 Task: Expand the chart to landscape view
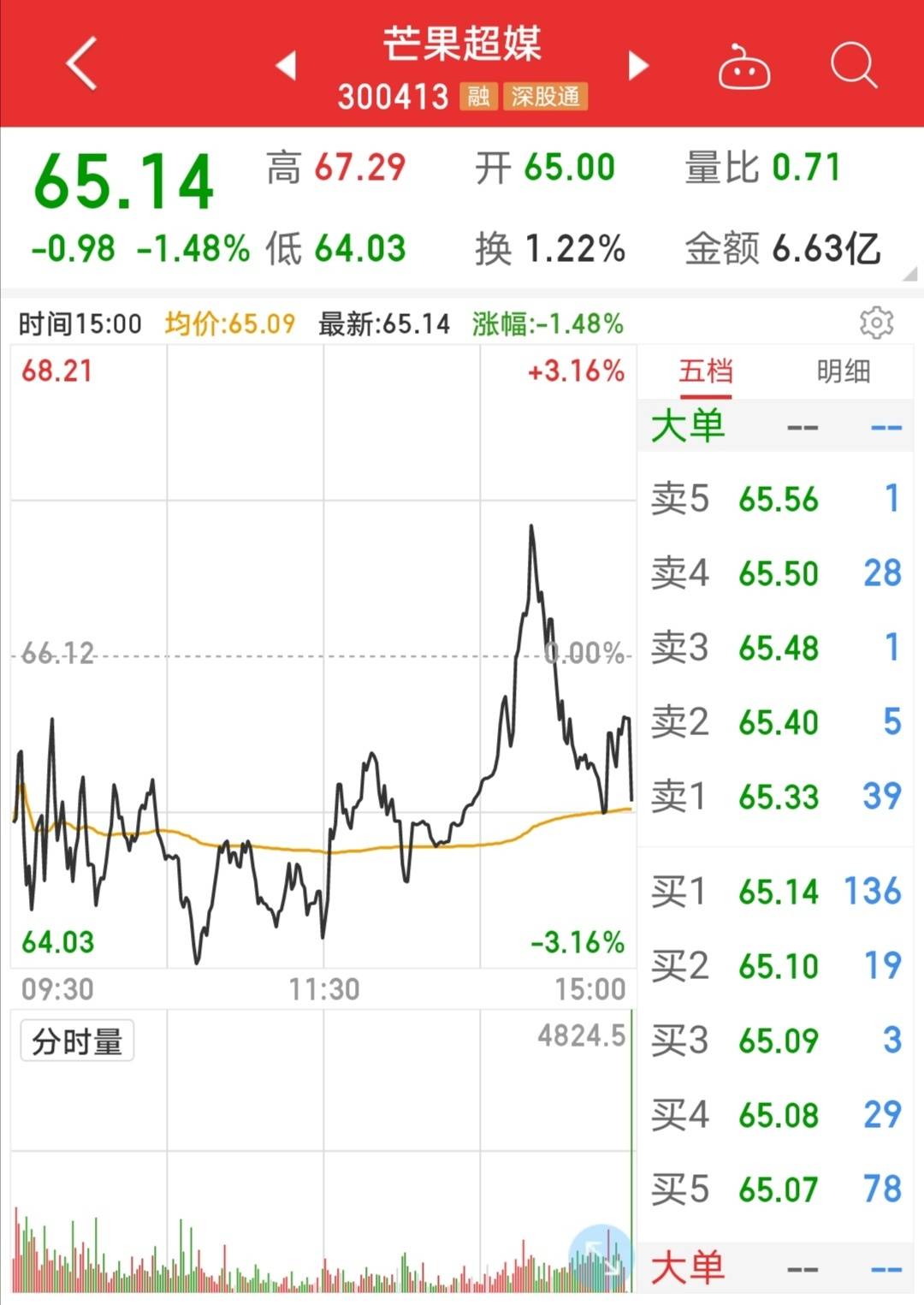pyautogui.click(x=602, y=1255)
